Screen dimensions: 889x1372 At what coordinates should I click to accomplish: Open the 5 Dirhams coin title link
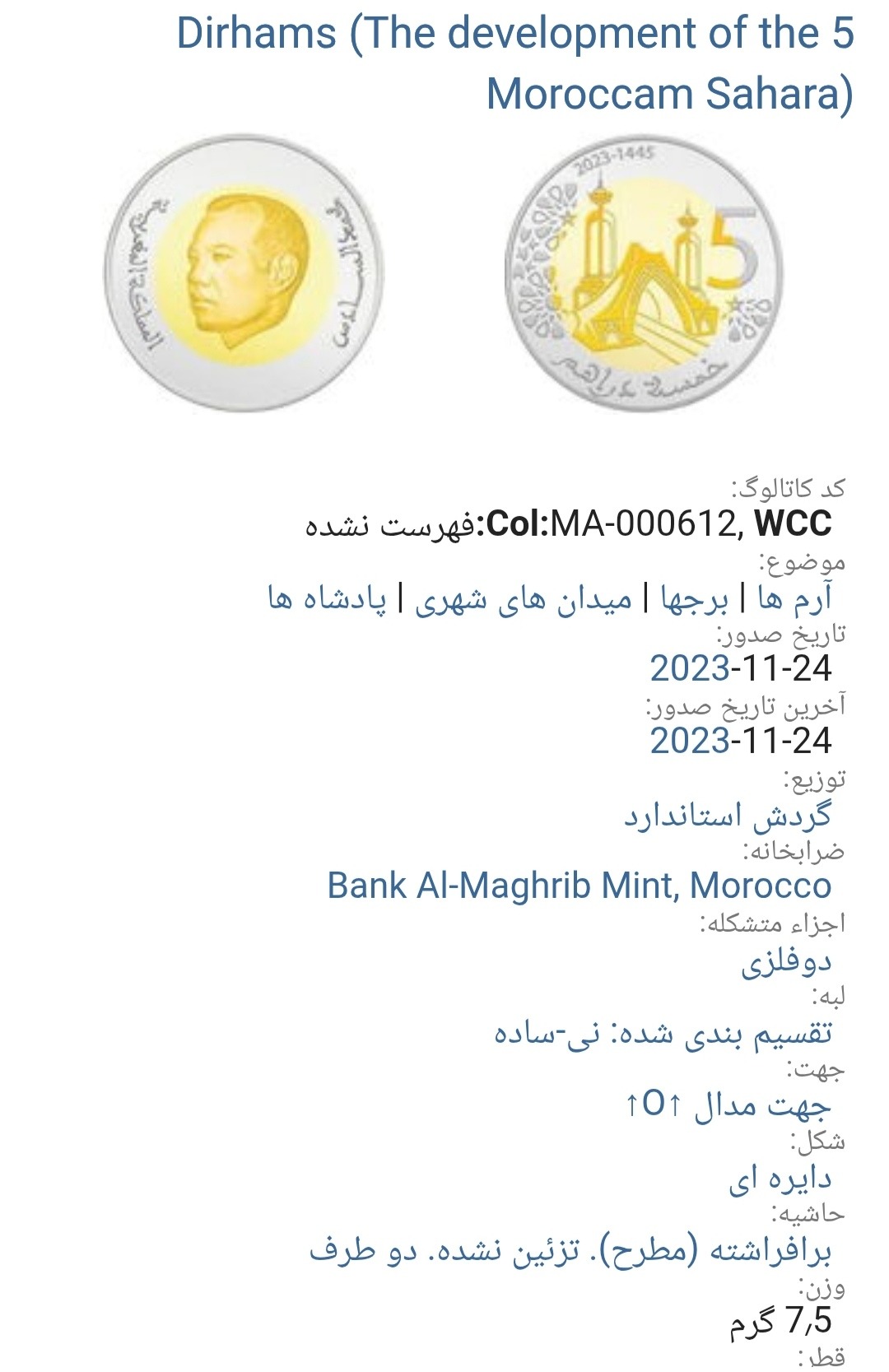515,63
